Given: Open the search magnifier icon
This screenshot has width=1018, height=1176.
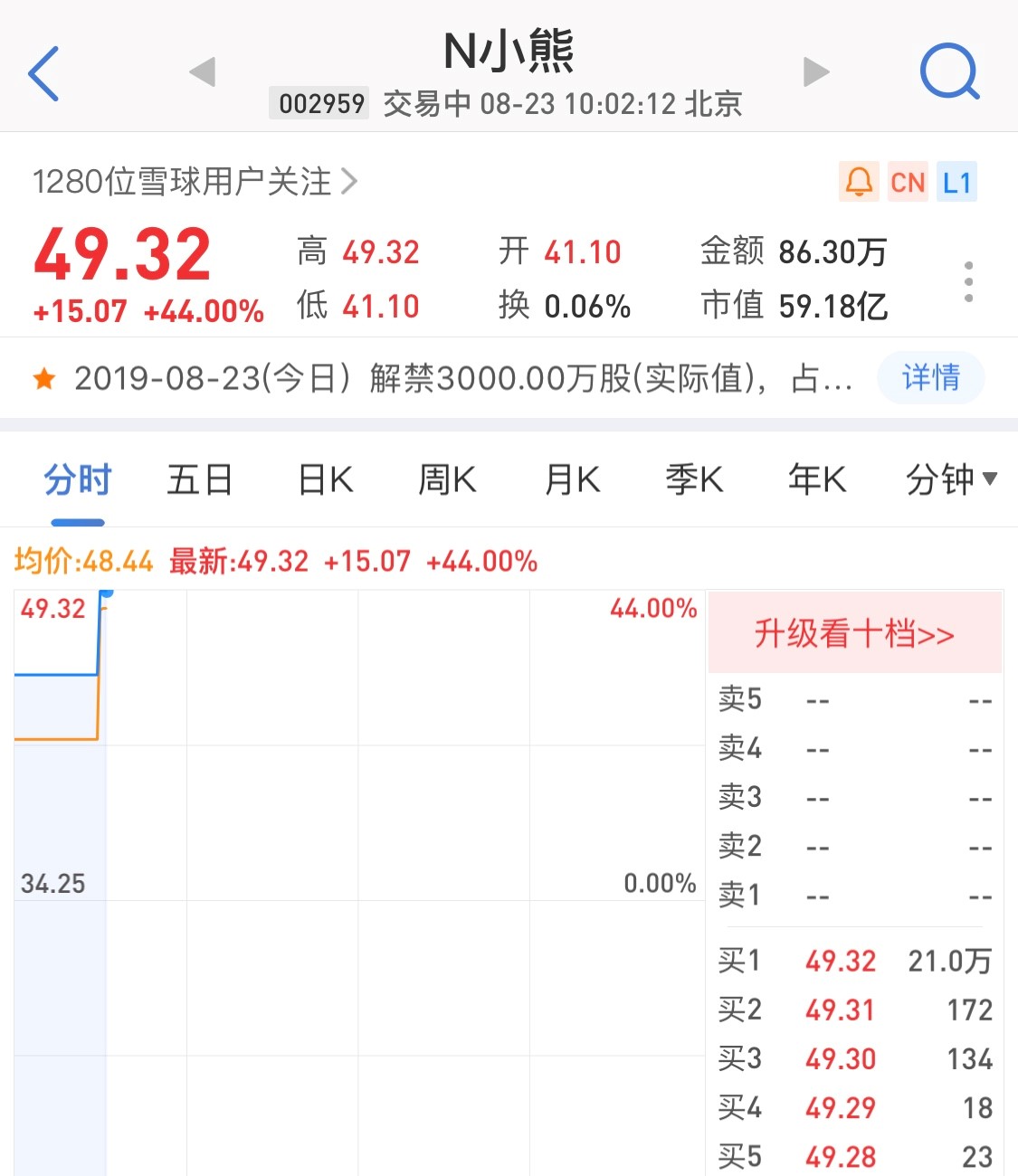Looking at the screenshot, I should point(948,72).
